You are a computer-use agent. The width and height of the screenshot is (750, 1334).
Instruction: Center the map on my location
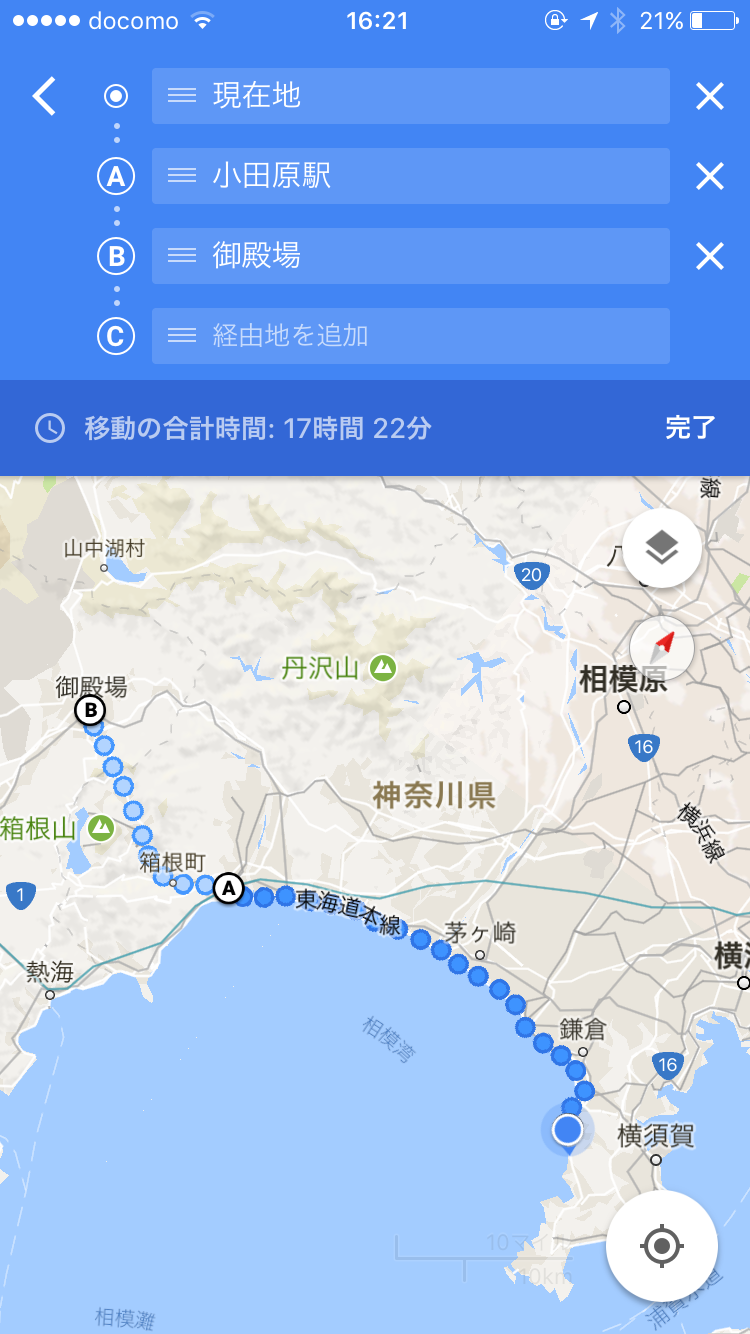point(661,1246)
